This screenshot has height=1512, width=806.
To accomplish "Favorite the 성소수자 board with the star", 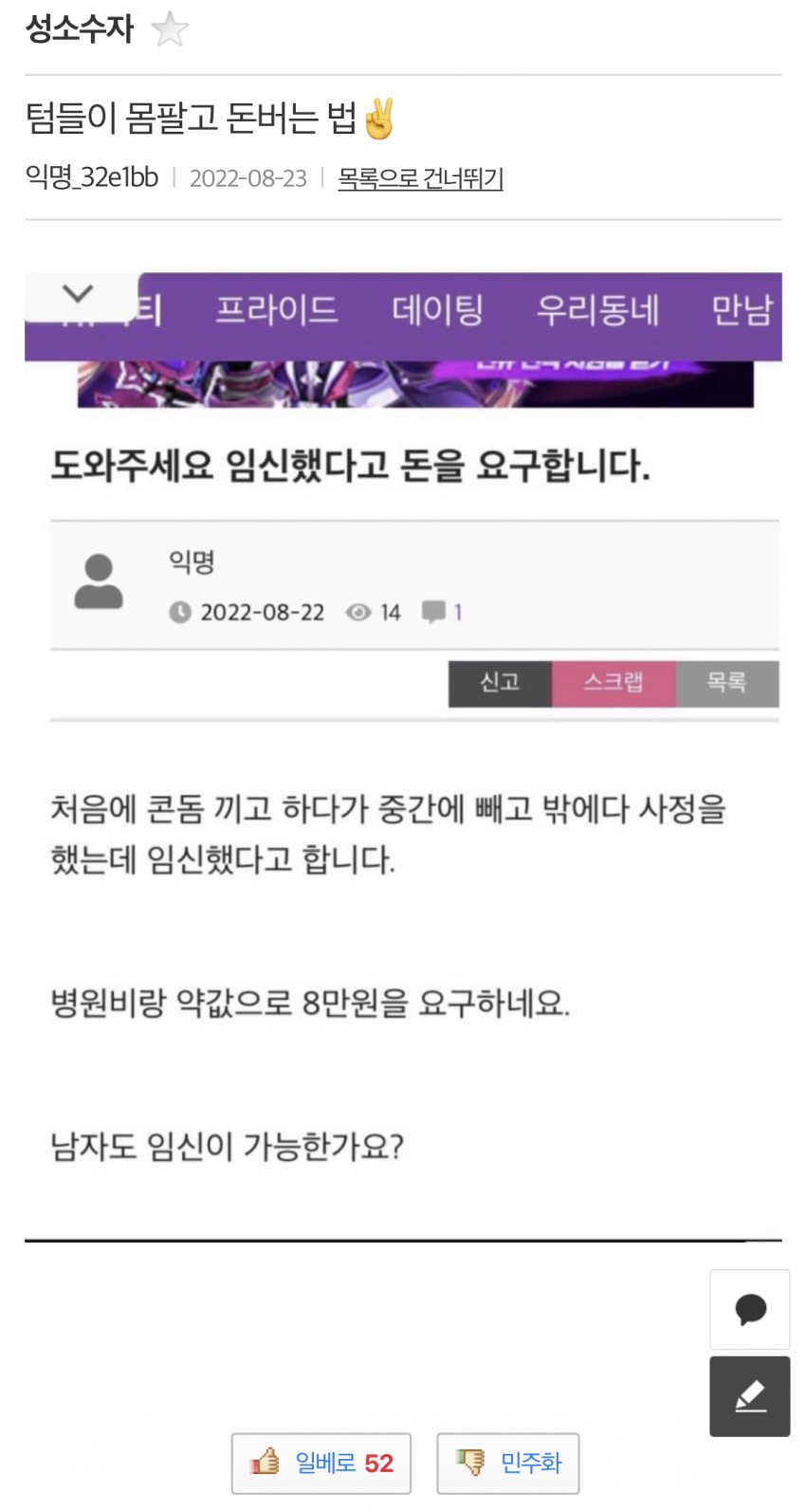I will [x=170, y=28].
